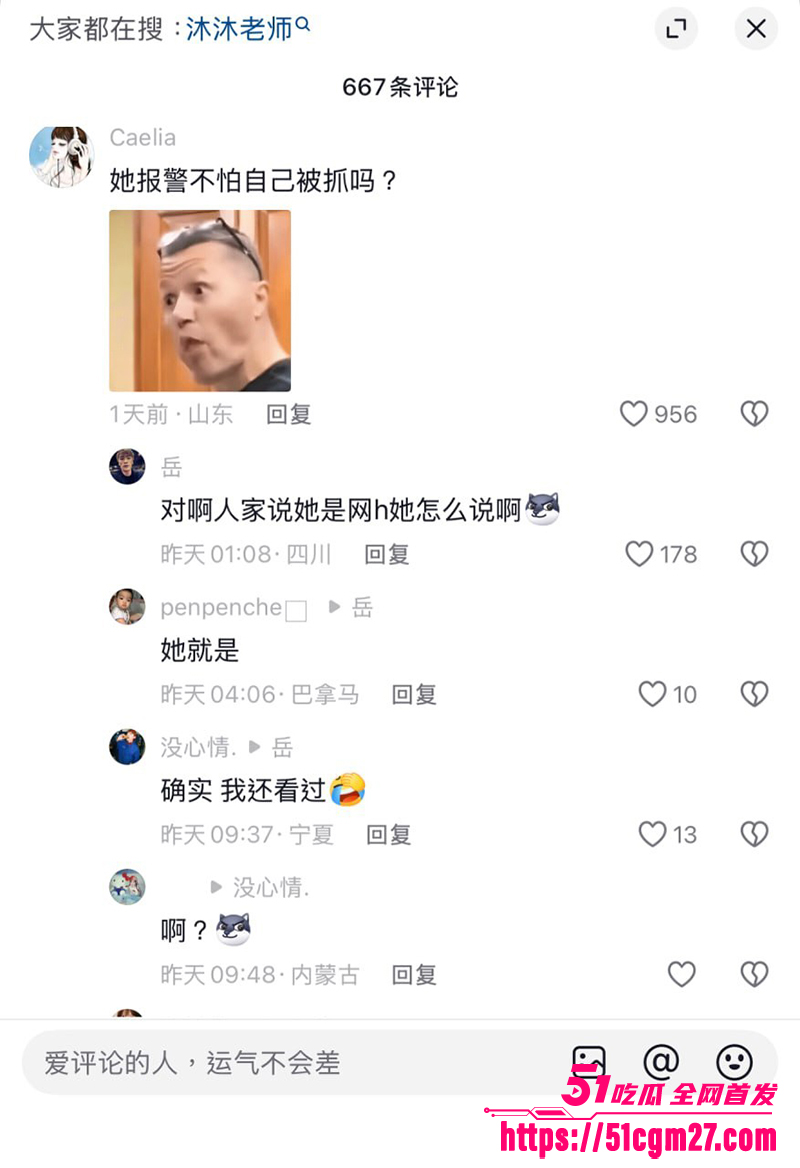Tap 回复 under 没心情.'s comment
Viewport: 800px width, 1168px height.
[x=388, y=834]
